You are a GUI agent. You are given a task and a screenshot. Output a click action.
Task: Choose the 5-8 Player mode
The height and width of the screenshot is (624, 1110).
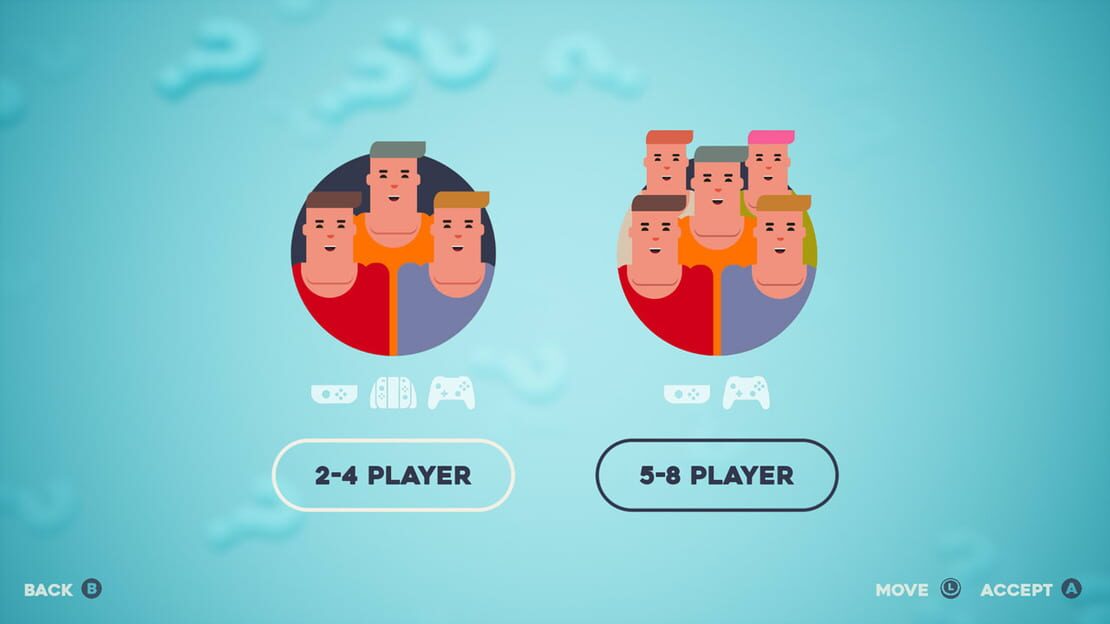[x=716, y=475]
